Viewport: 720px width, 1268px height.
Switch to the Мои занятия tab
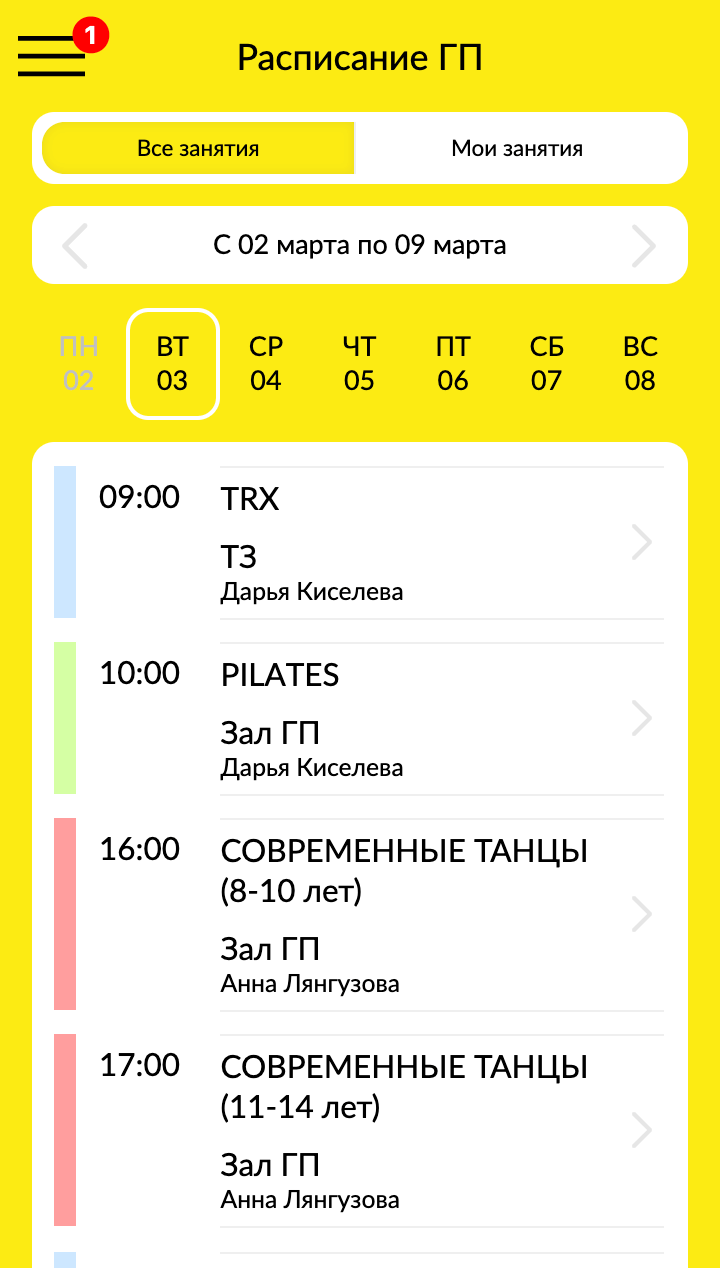tap(517, 149)
